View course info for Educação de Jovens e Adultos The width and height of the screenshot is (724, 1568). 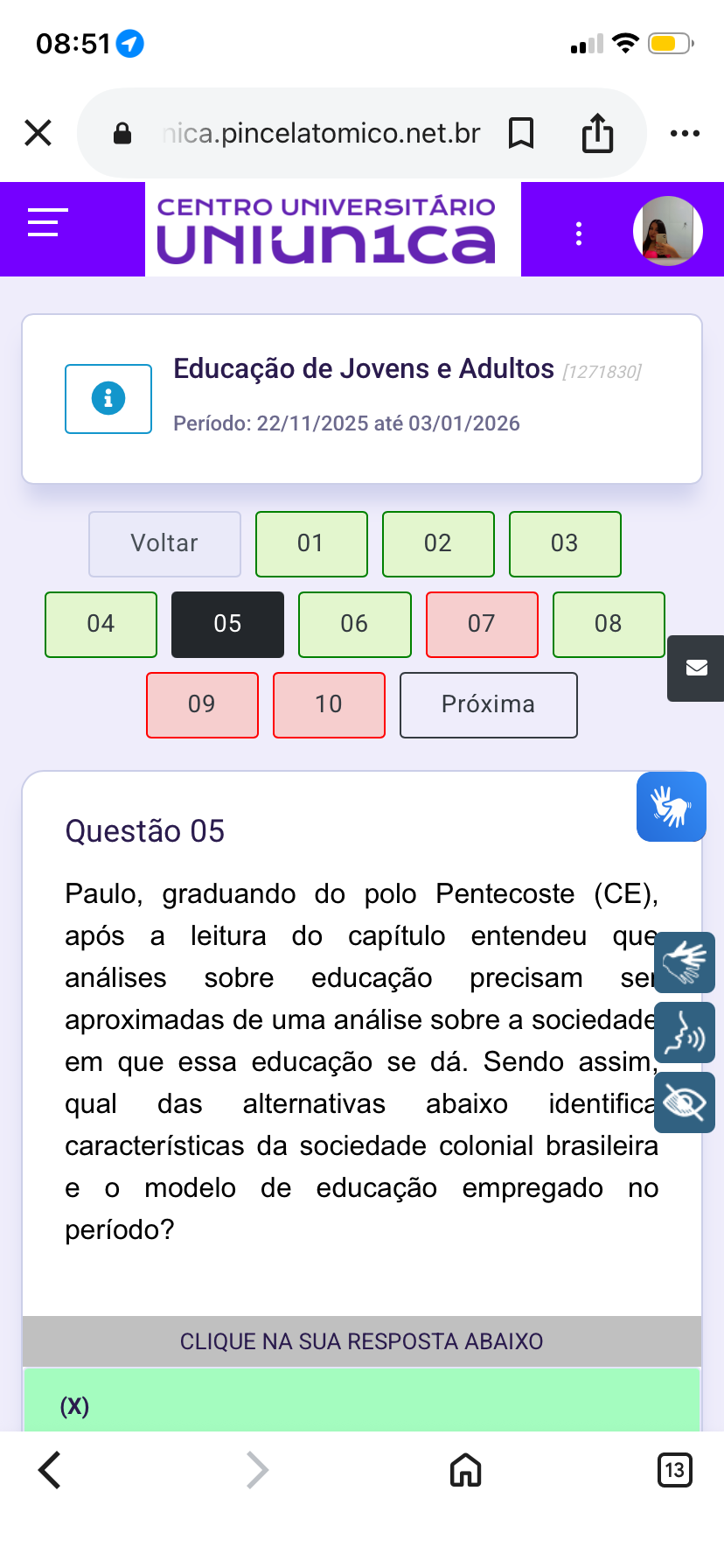coord(108,399)
